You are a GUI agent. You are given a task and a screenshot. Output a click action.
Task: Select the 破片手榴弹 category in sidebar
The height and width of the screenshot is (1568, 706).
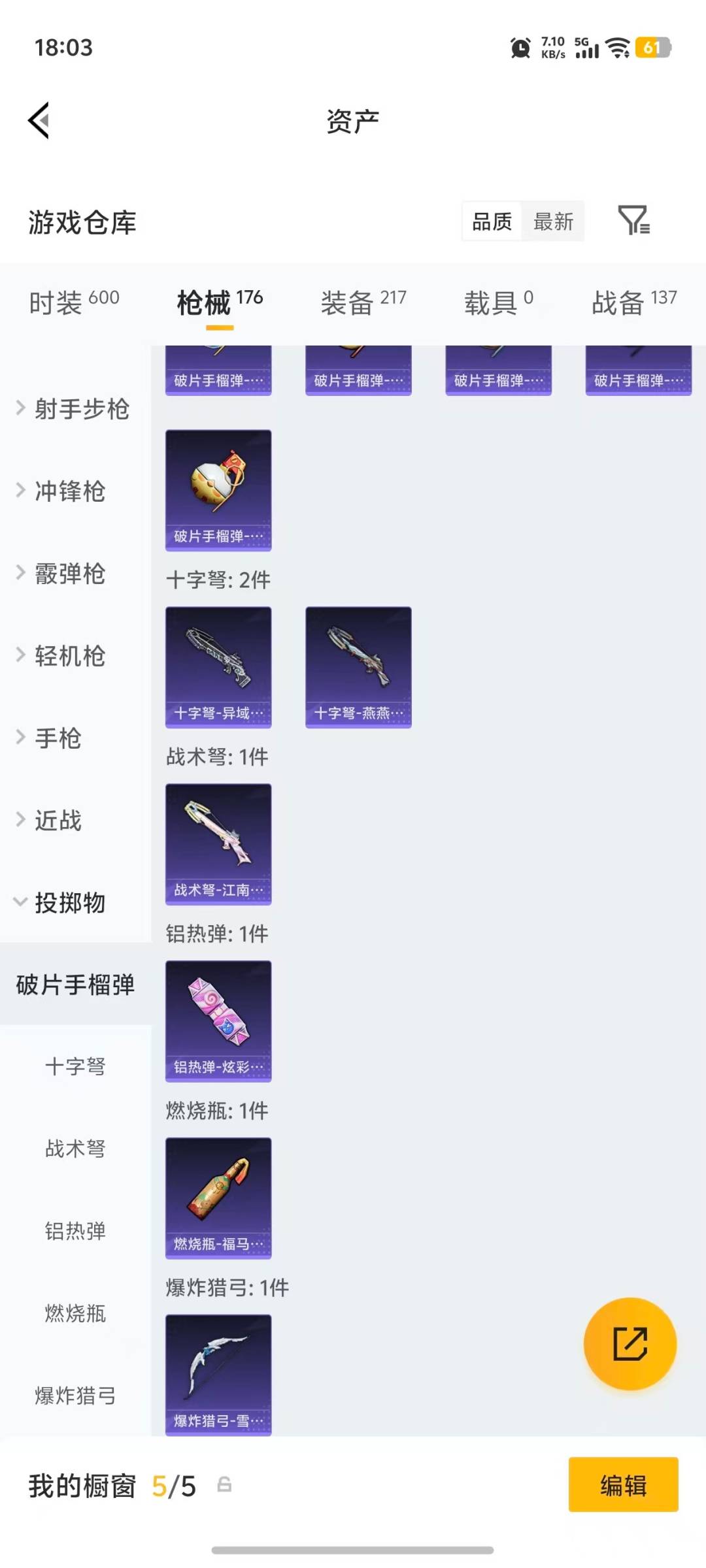coord(74,987)
